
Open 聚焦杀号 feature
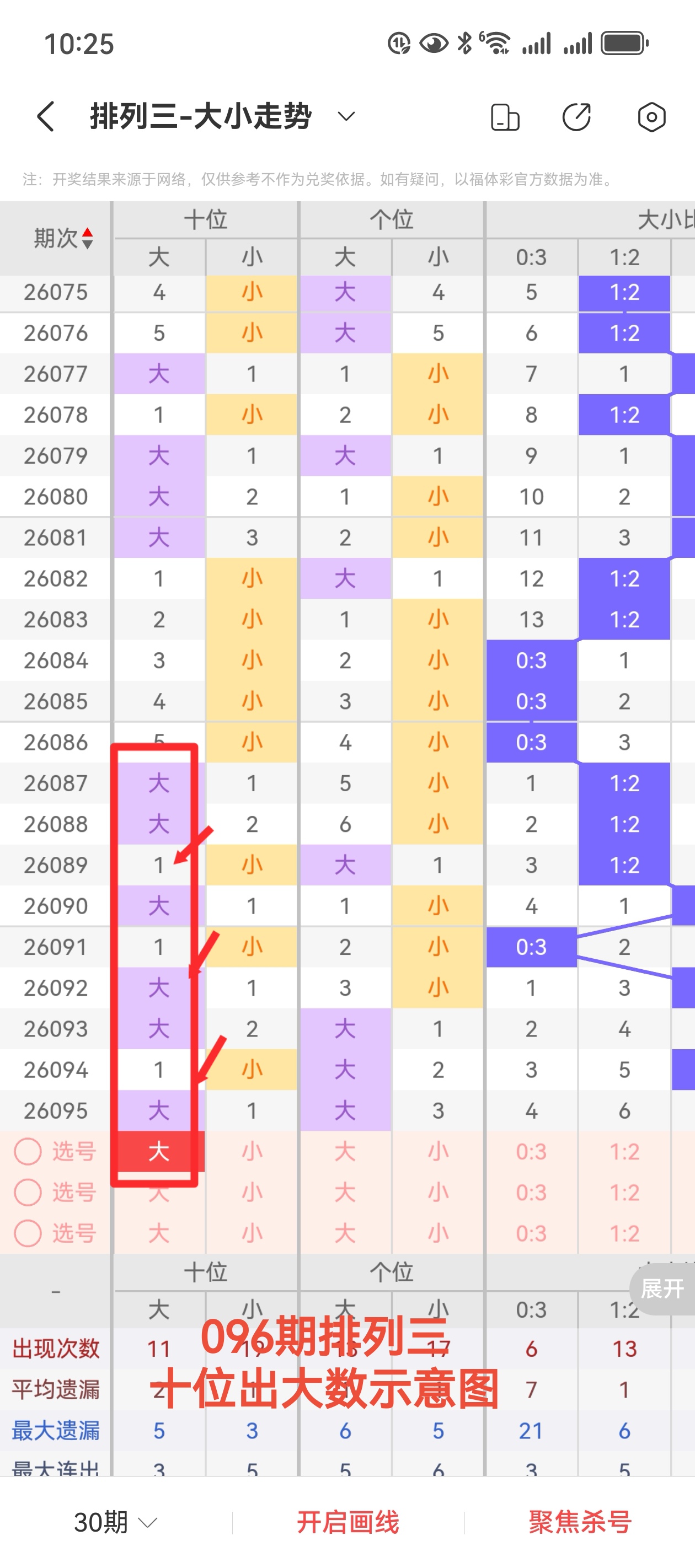579,1522
